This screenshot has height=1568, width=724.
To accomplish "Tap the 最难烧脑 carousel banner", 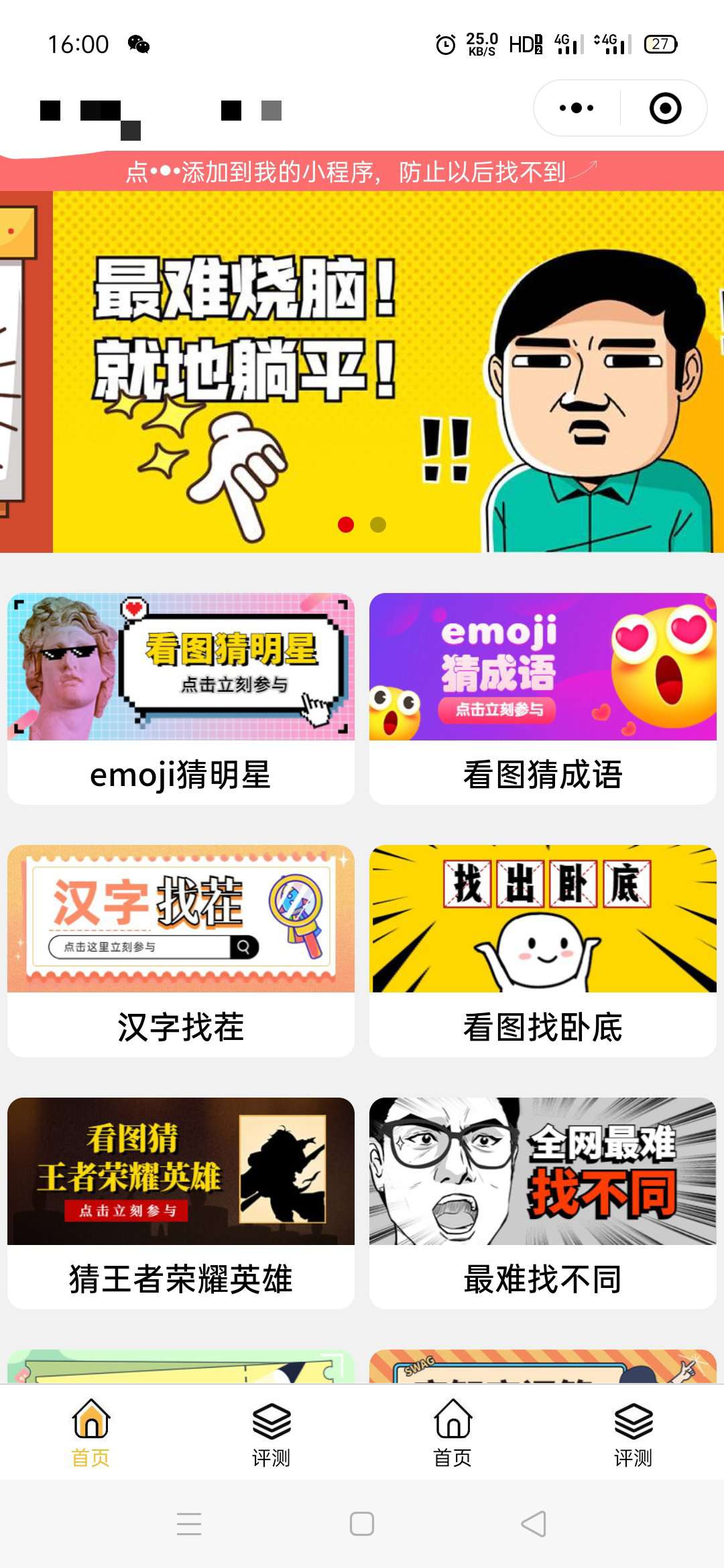I will click(362, 369).
